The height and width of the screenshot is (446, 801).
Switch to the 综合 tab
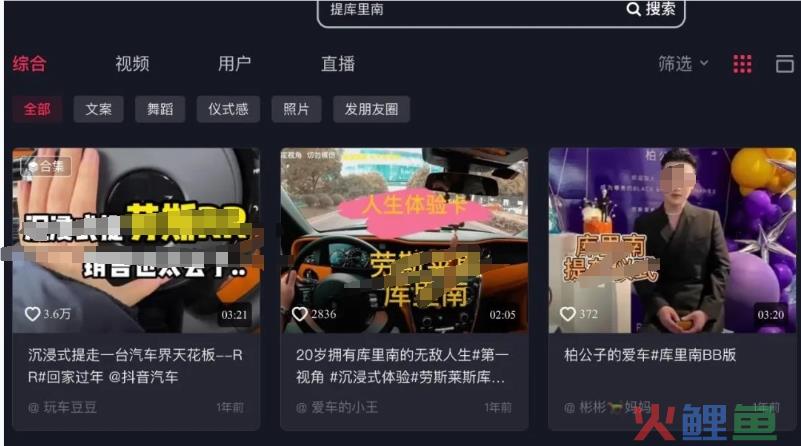pyautogui.click(x=29, y=63)
